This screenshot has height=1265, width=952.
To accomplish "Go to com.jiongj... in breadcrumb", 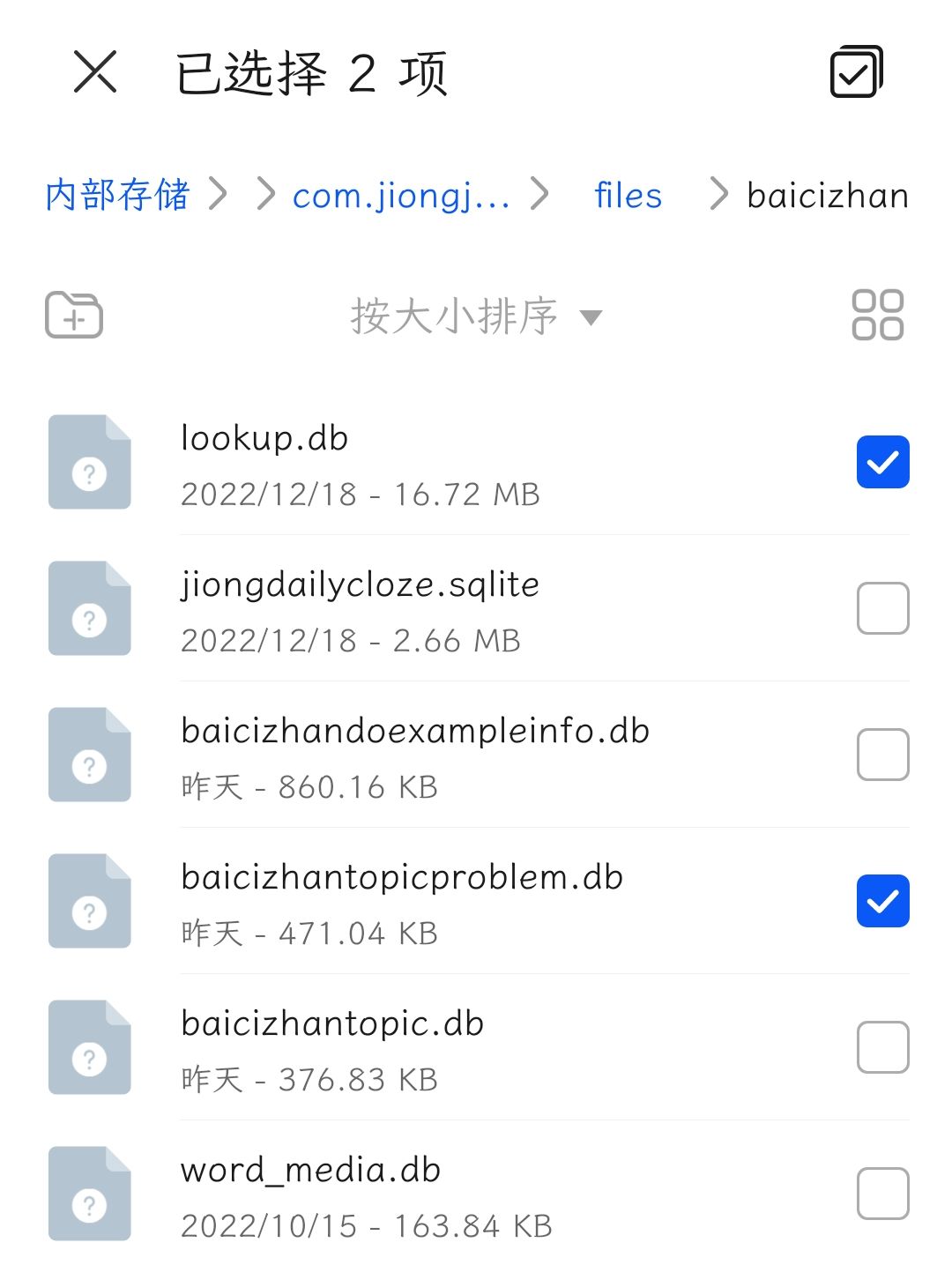I will point(401,196).
